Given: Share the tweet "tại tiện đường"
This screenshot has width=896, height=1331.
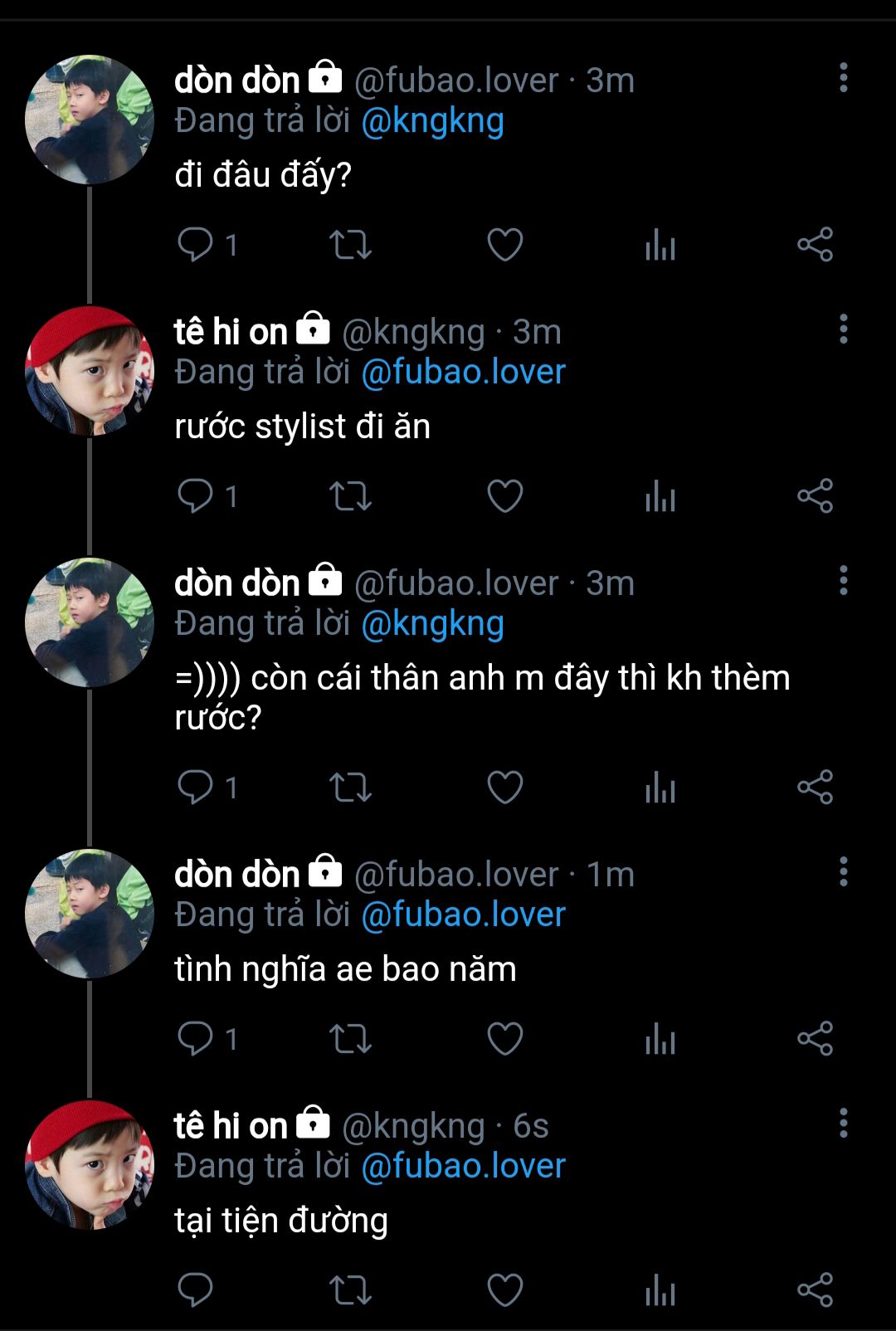Looking at the screenshot, I should pos(815,1290).
